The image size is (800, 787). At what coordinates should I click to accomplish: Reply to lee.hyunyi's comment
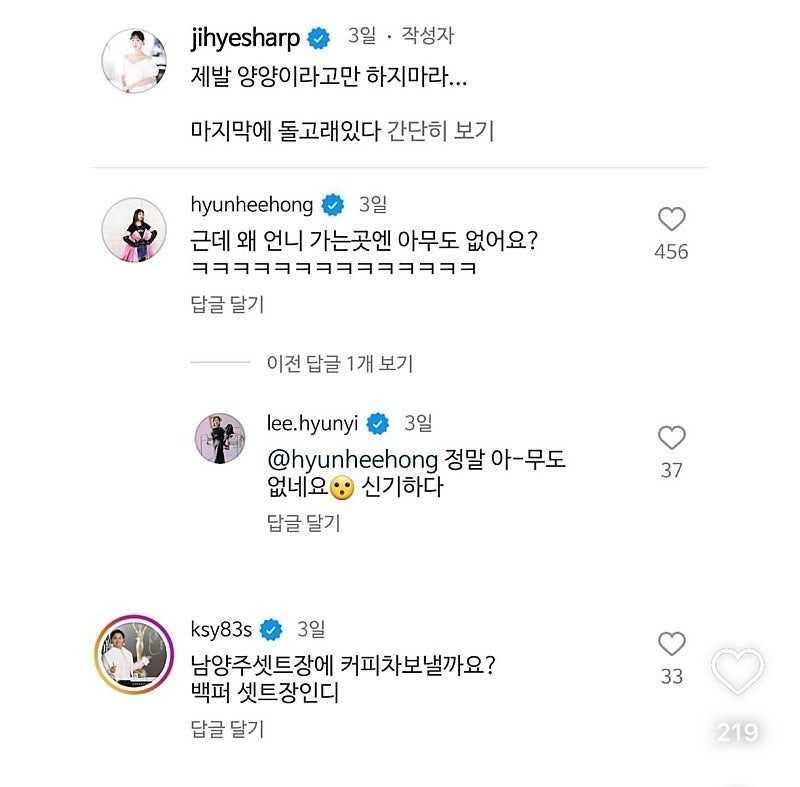click(x=303, y=522)
